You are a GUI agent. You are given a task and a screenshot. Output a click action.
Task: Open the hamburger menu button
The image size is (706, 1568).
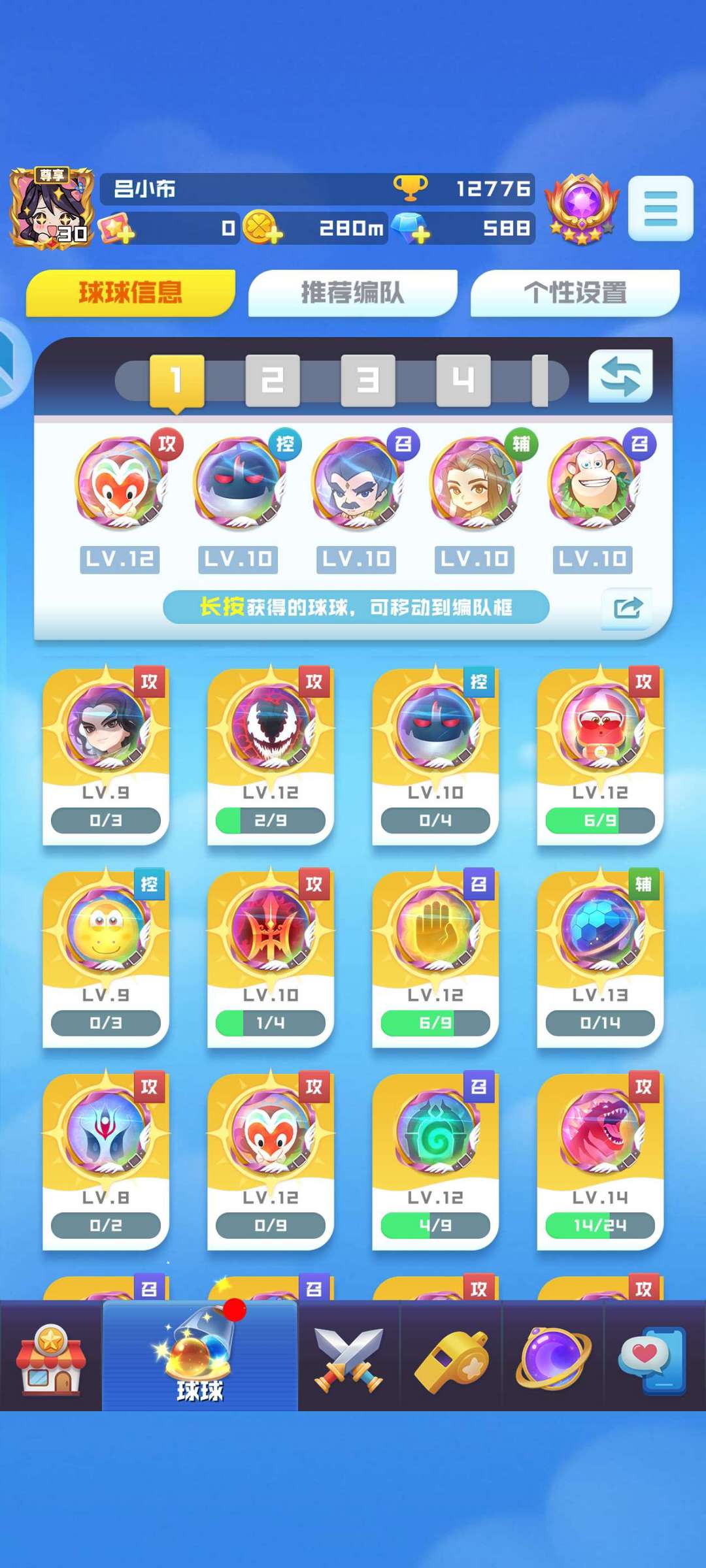(660, 208)
